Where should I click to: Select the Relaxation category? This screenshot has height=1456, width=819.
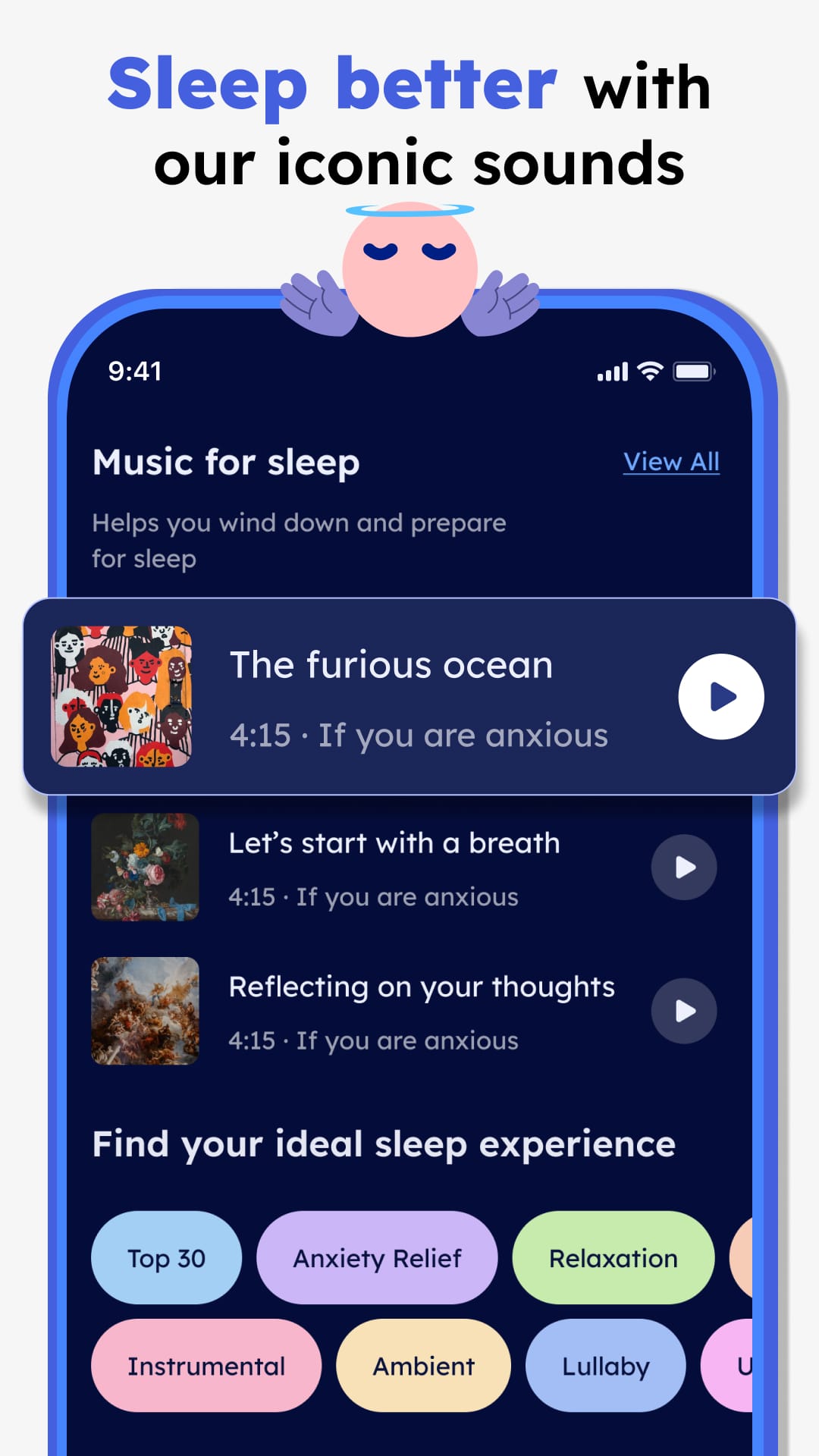613,1258
